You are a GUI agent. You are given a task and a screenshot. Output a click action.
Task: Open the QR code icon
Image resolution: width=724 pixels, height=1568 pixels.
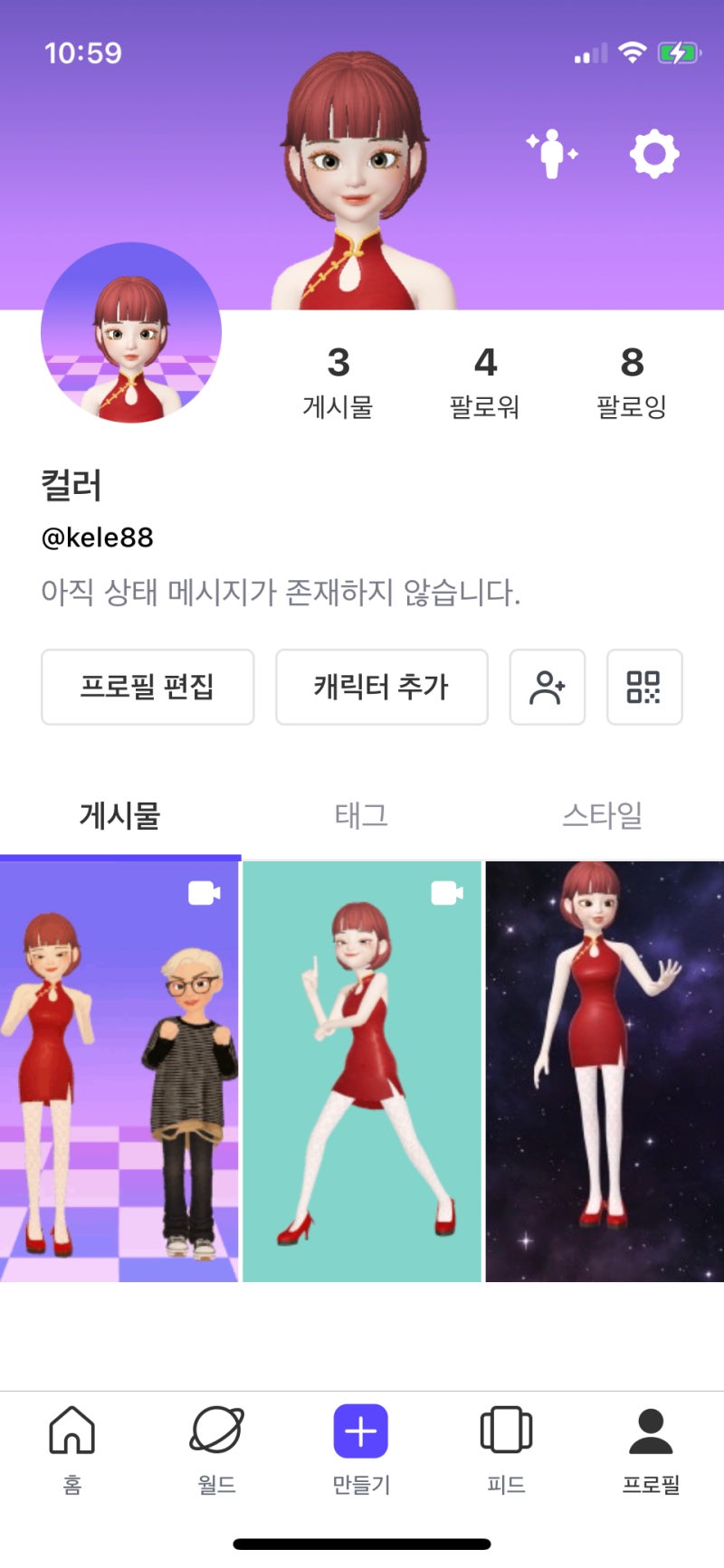pyautogui.click(x=644, y=688)
